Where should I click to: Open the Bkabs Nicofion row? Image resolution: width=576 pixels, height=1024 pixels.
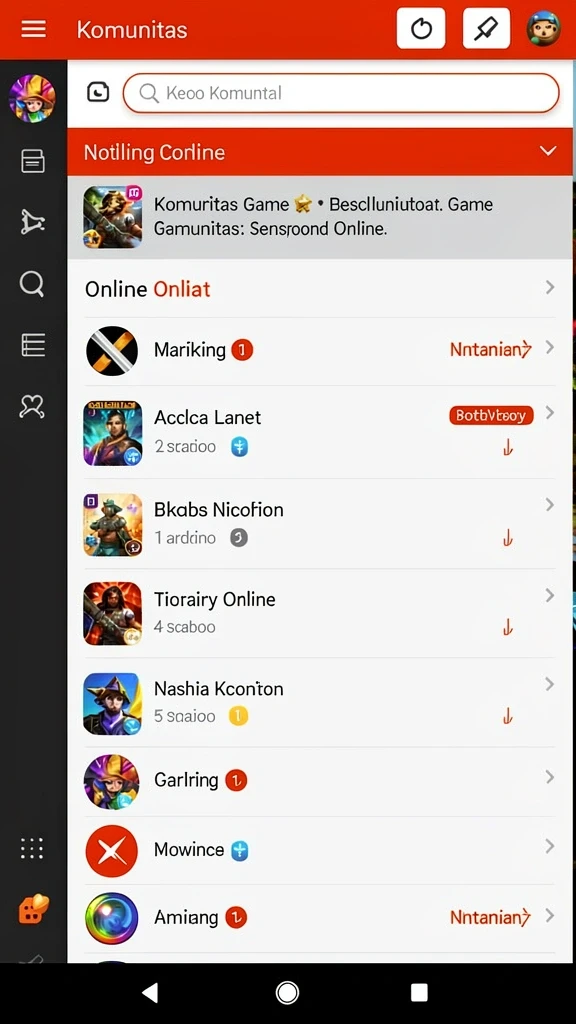point(320,524)
